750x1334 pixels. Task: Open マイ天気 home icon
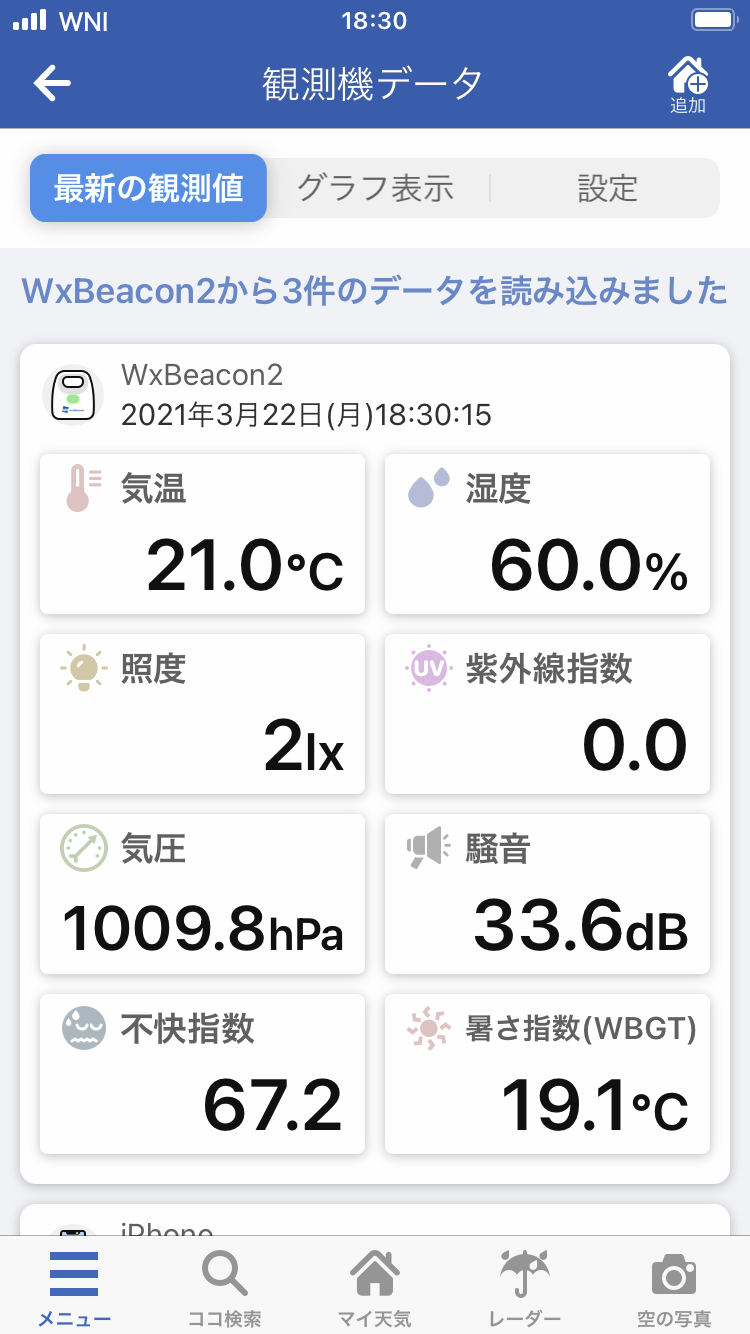(374, 1285)
